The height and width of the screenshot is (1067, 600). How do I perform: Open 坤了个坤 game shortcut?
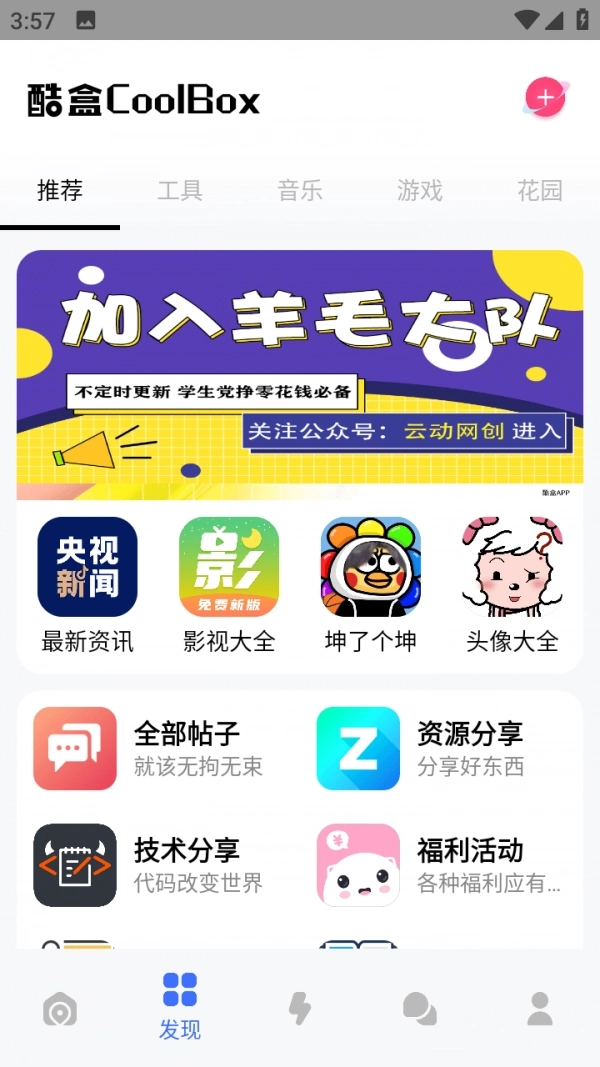point(371,585)
